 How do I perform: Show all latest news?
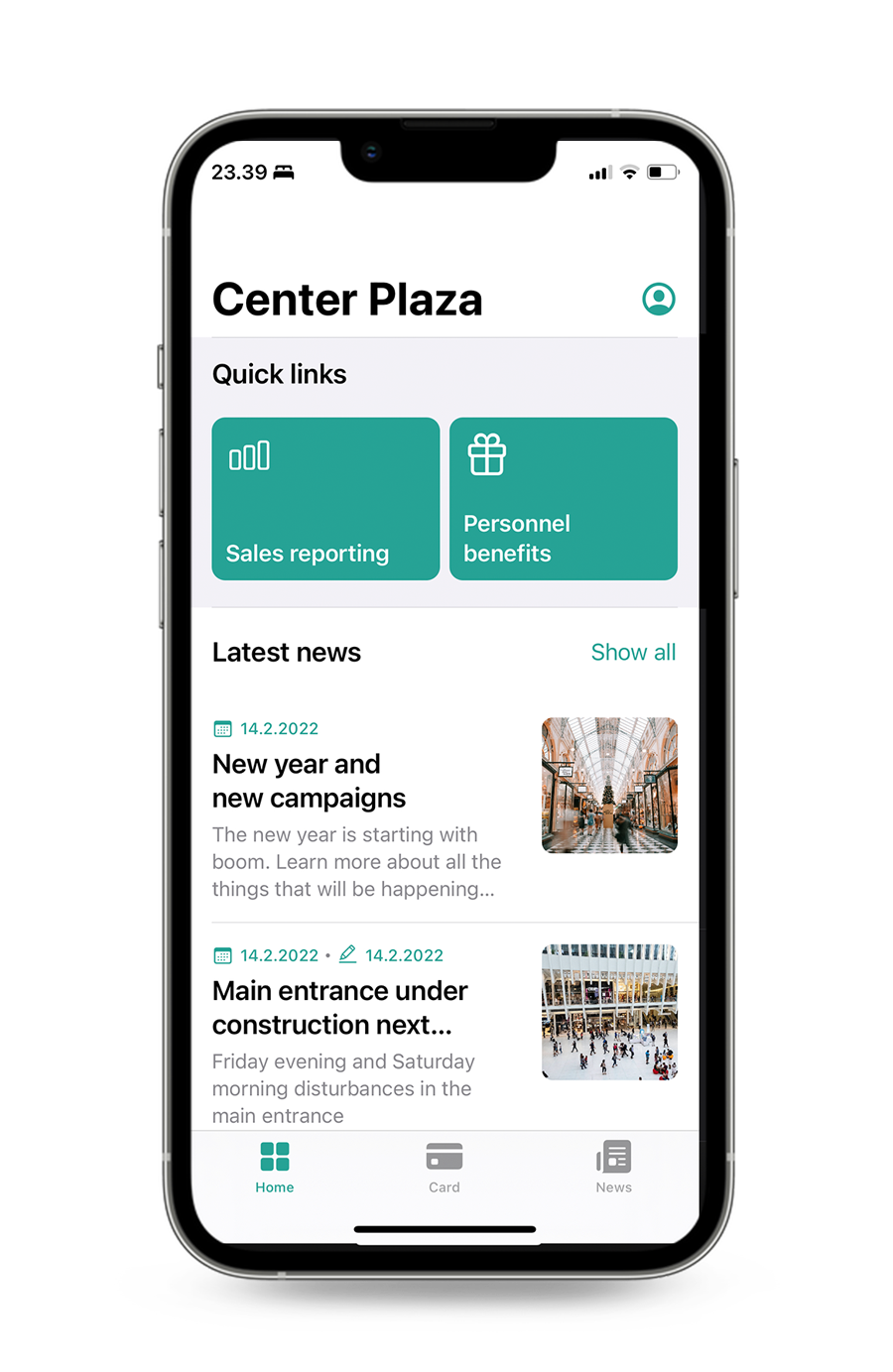coord(633,653)
